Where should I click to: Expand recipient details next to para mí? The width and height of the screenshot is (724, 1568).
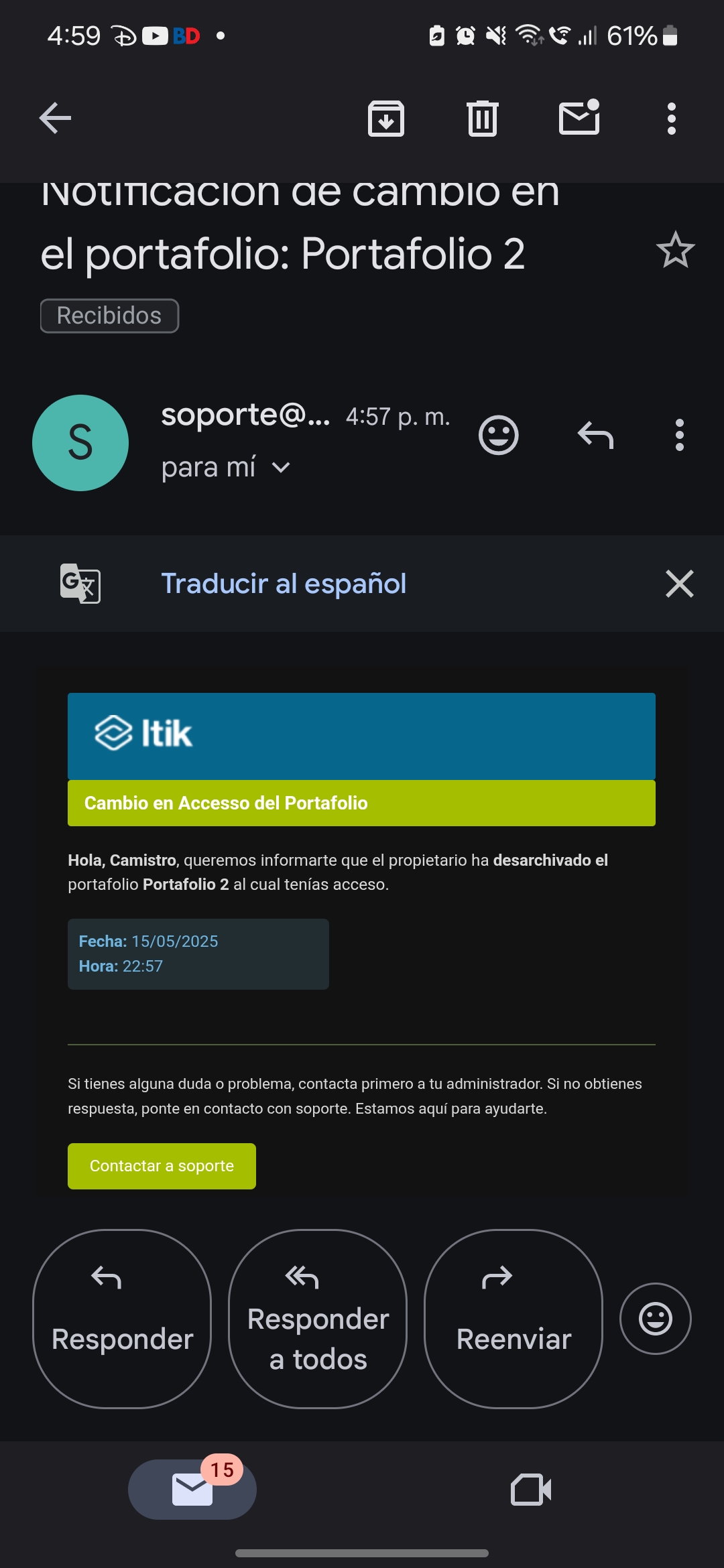(282, 468)
